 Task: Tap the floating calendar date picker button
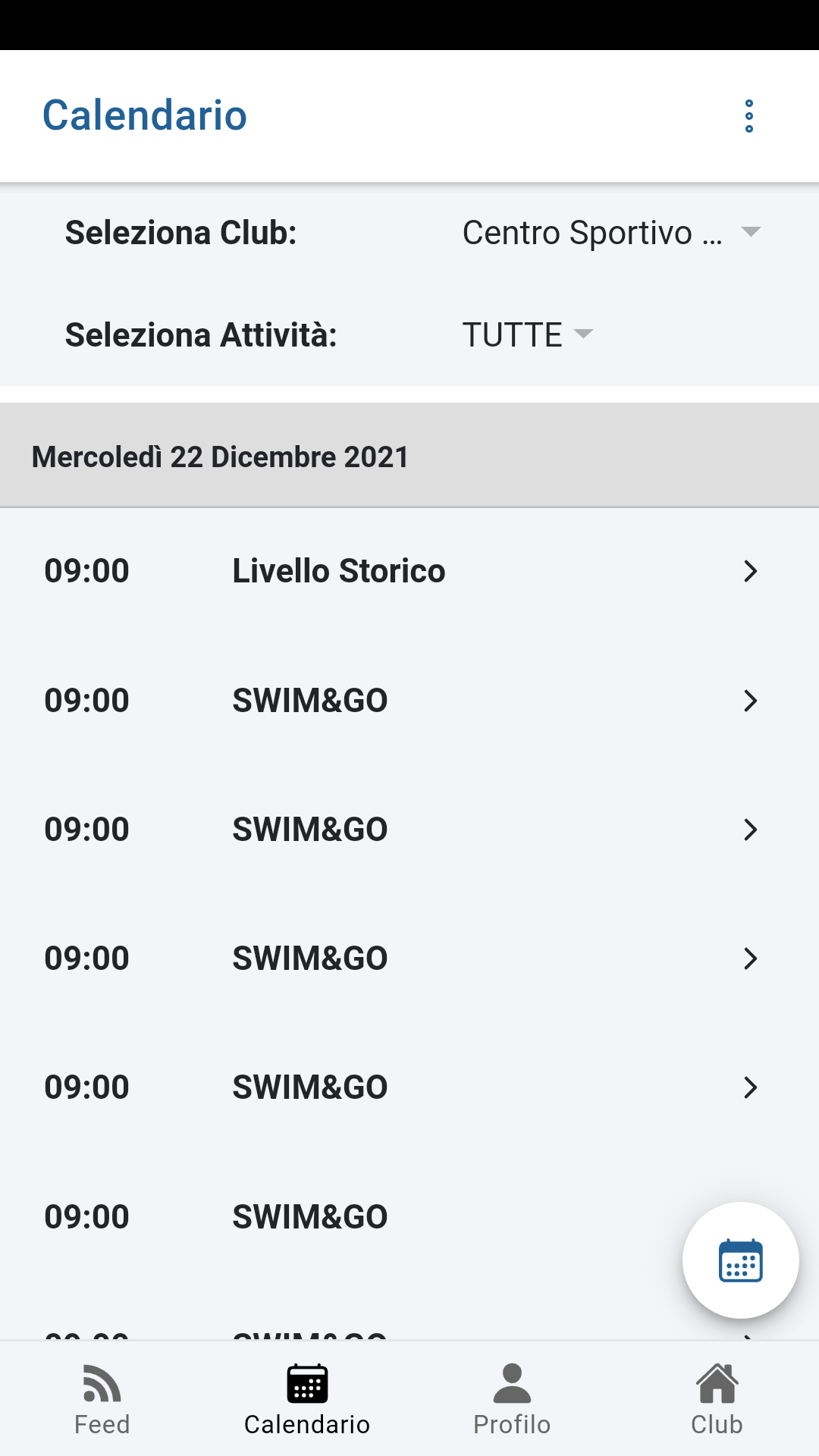tap(740, 1260)
